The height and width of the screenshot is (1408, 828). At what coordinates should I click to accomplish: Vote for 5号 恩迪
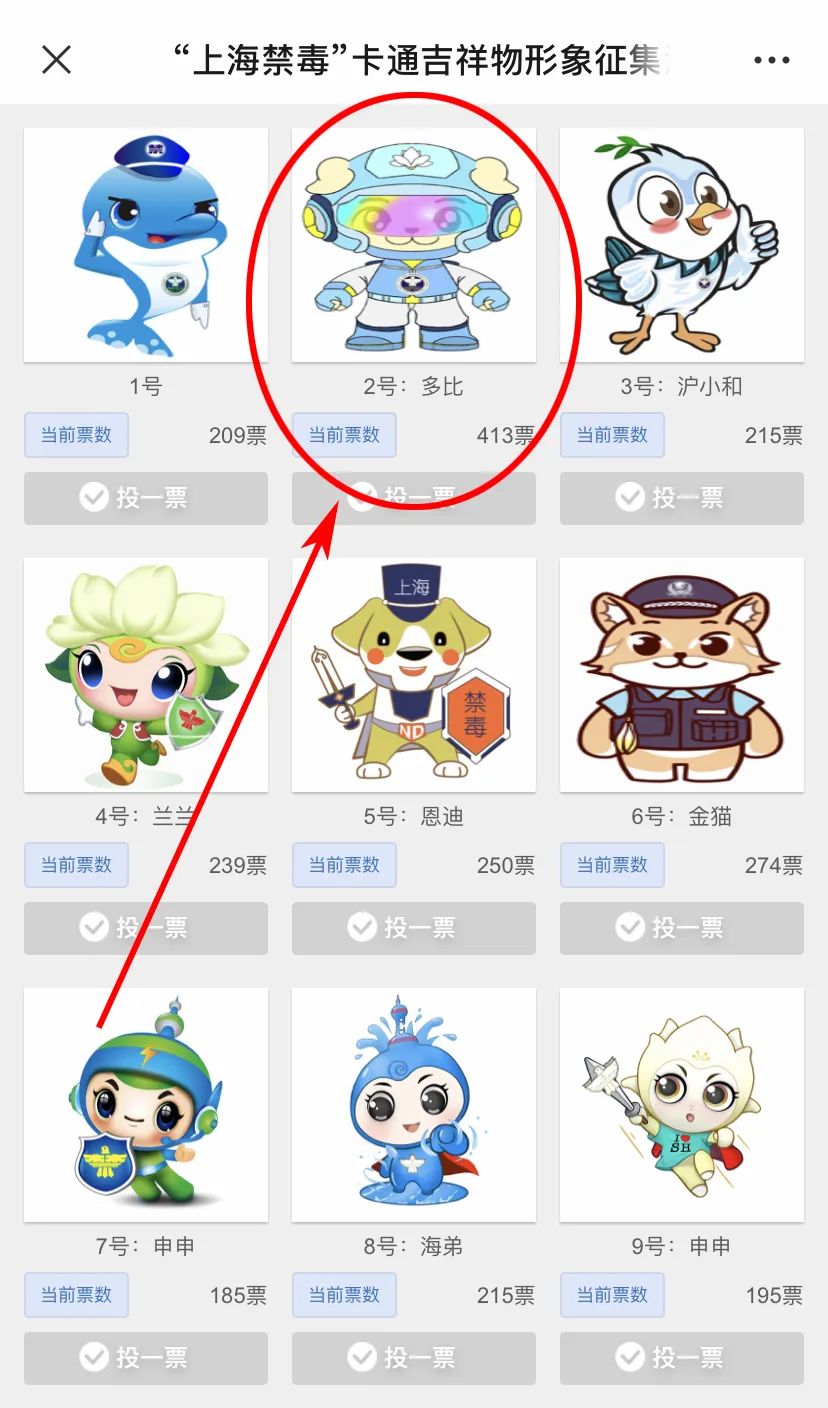click(414, 928)
